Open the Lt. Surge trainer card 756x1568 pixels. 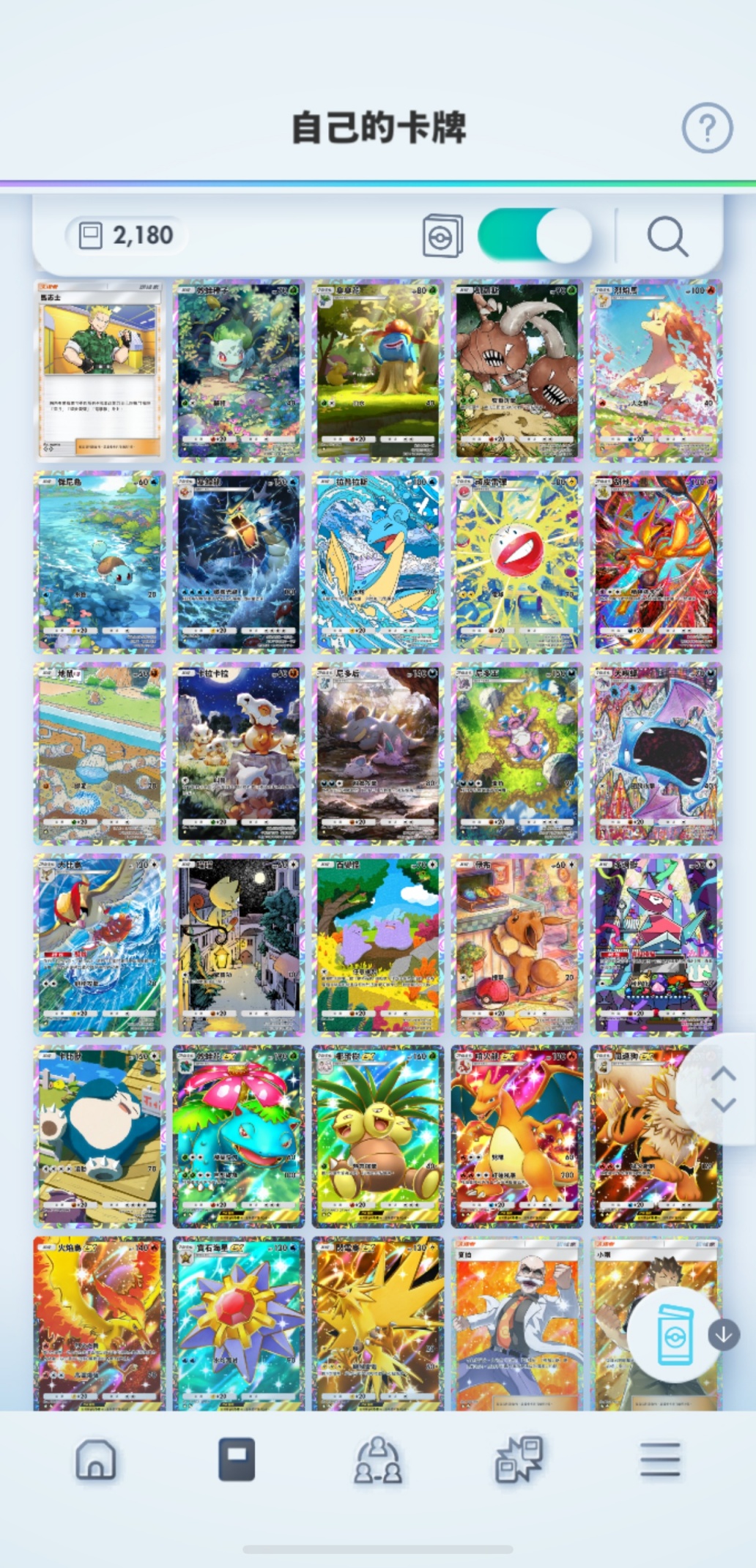coord(99,370)
